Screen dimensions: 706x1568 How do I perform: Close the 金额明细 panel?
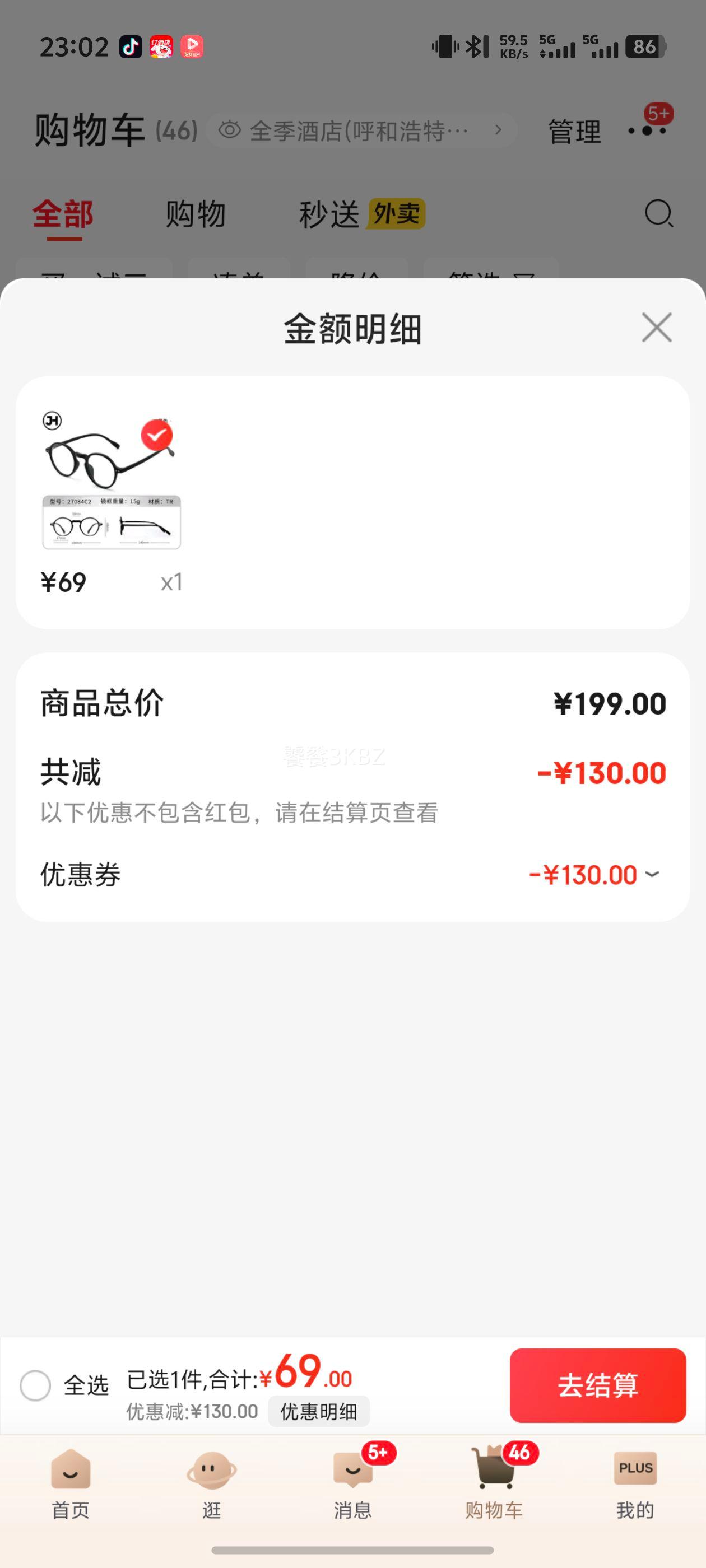pyautogui.click(x=656, y=328)
